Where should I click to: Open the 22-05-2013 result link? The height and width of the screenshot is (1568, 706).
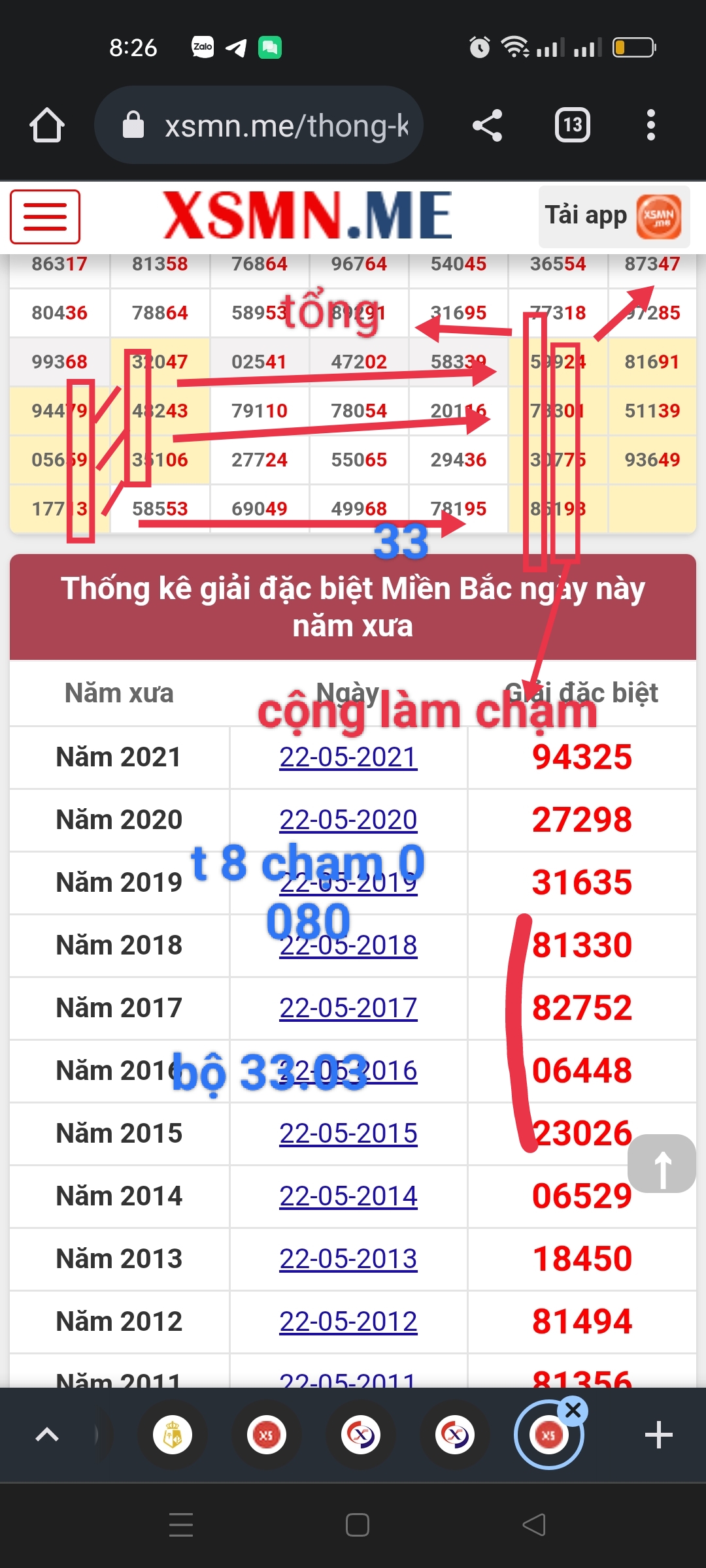(348, 1259)
